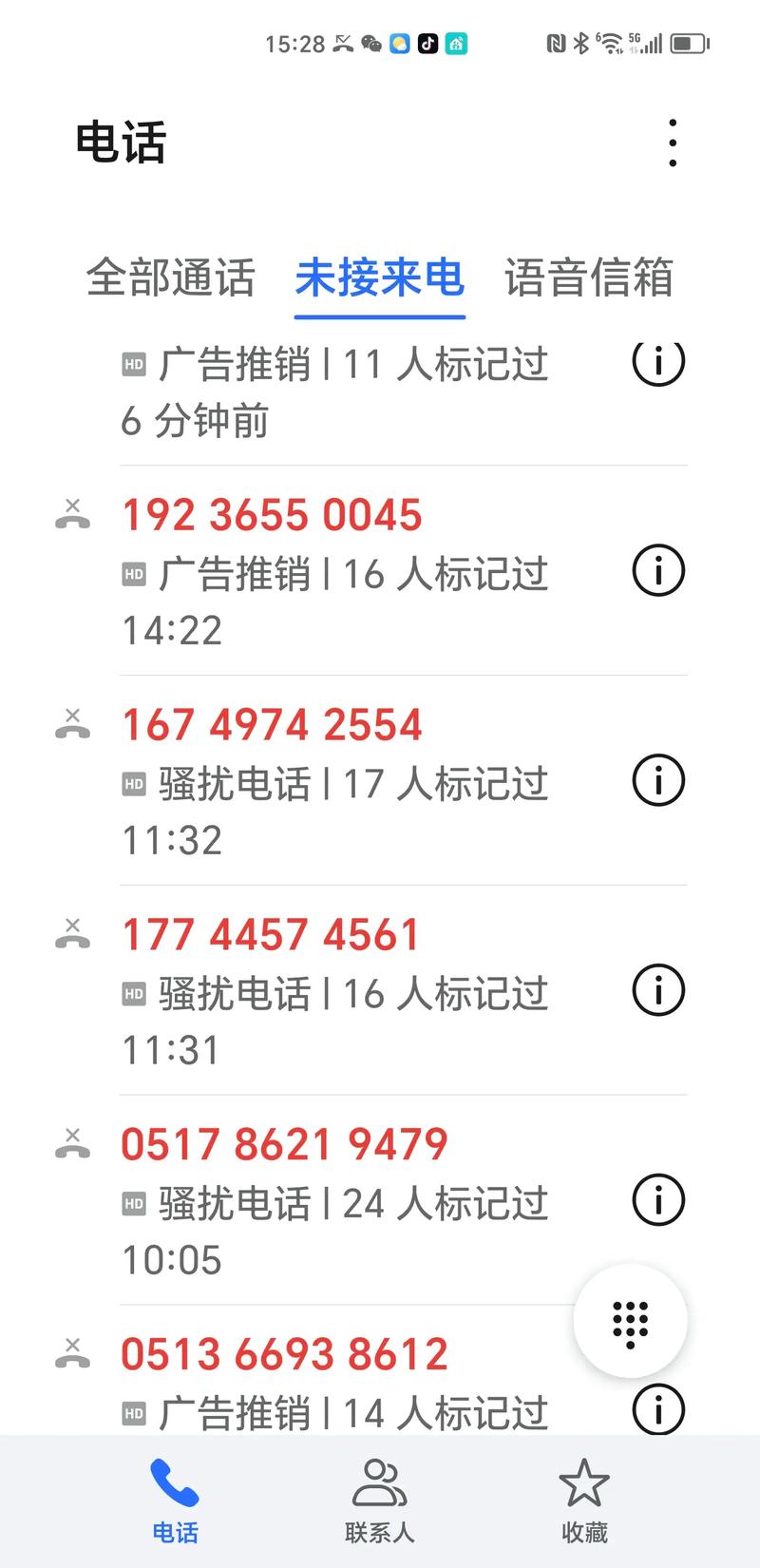The image size is (760, 1568).
Task: Switch to the 全部通话 tab
Action: tap(171, 279)
